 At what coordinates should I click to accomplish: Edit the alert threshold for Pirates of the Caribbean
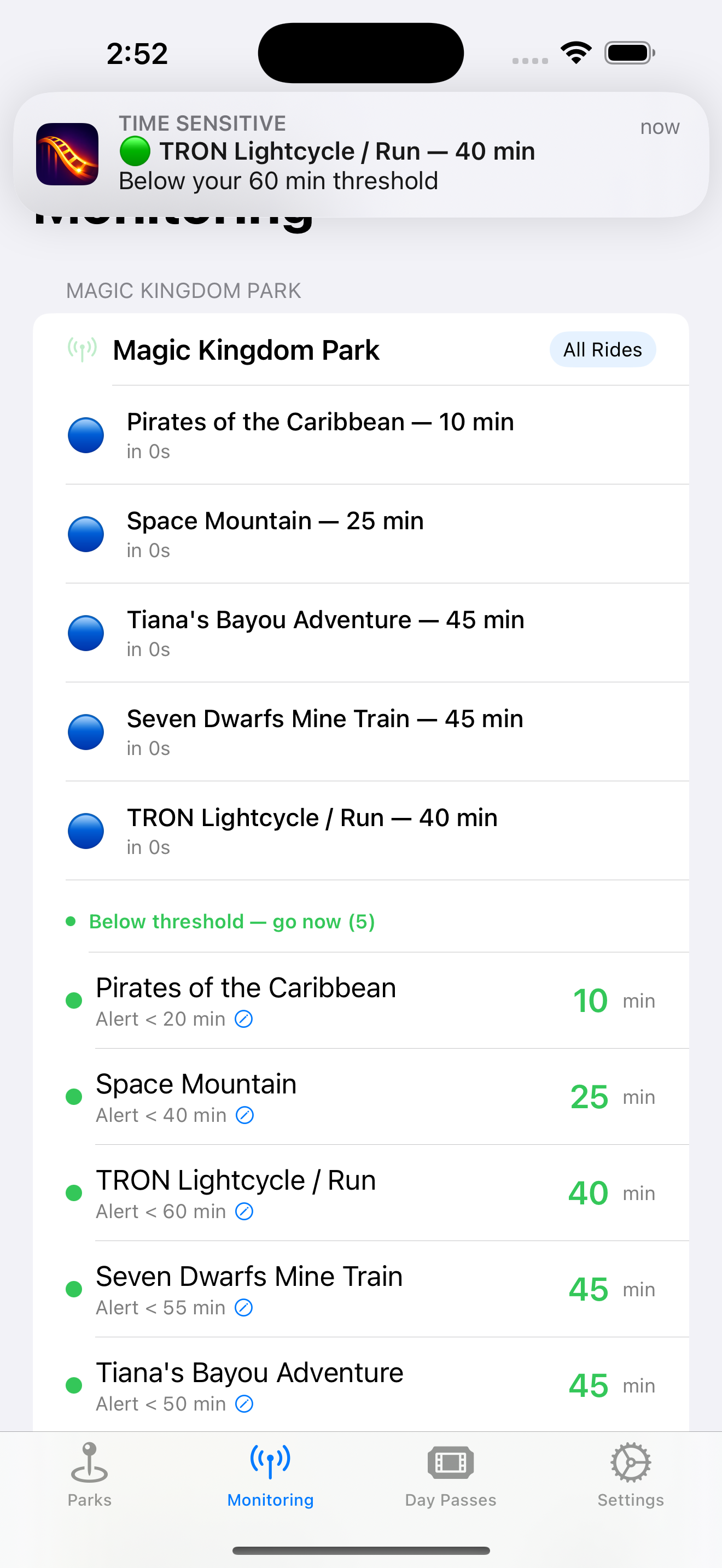coord(243,1019)
